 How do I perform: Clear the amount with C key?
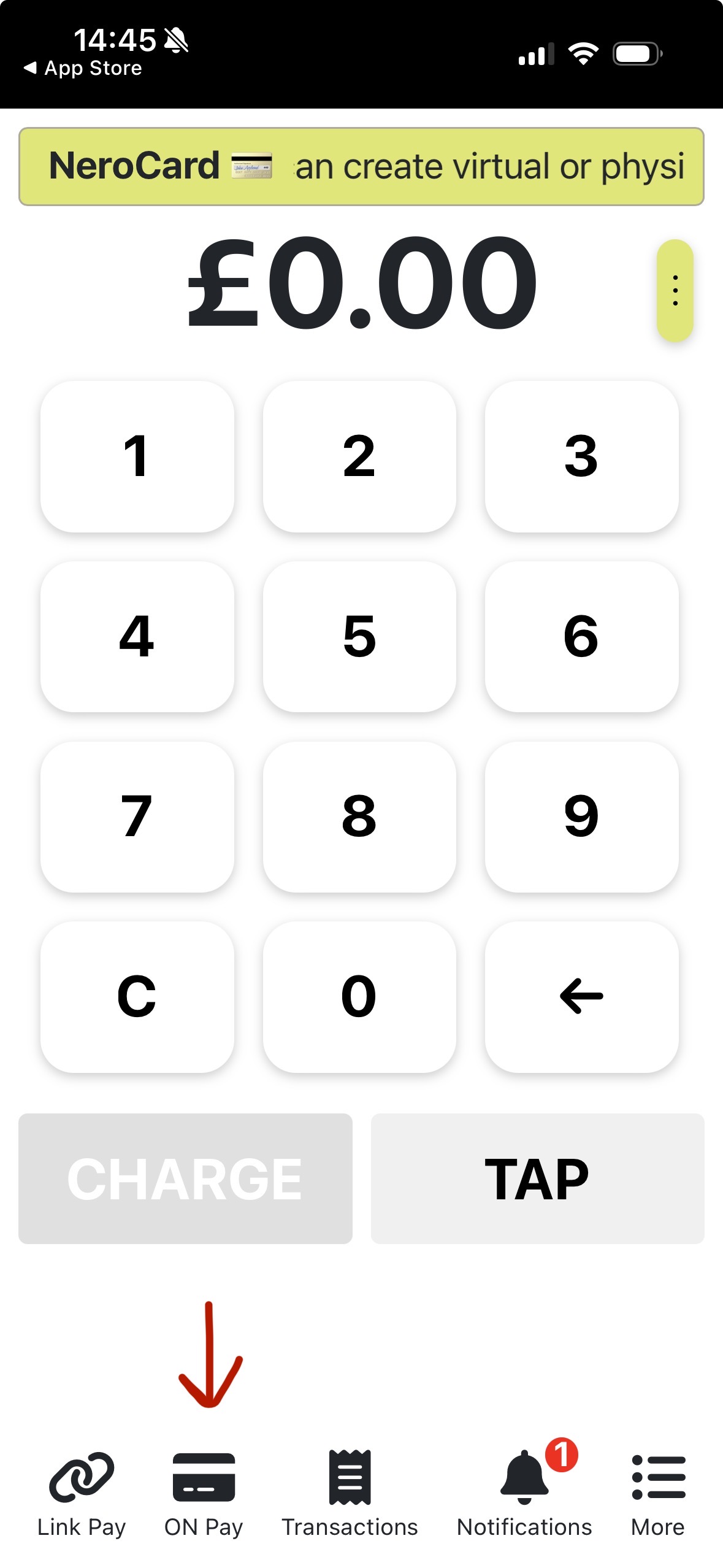137,997
